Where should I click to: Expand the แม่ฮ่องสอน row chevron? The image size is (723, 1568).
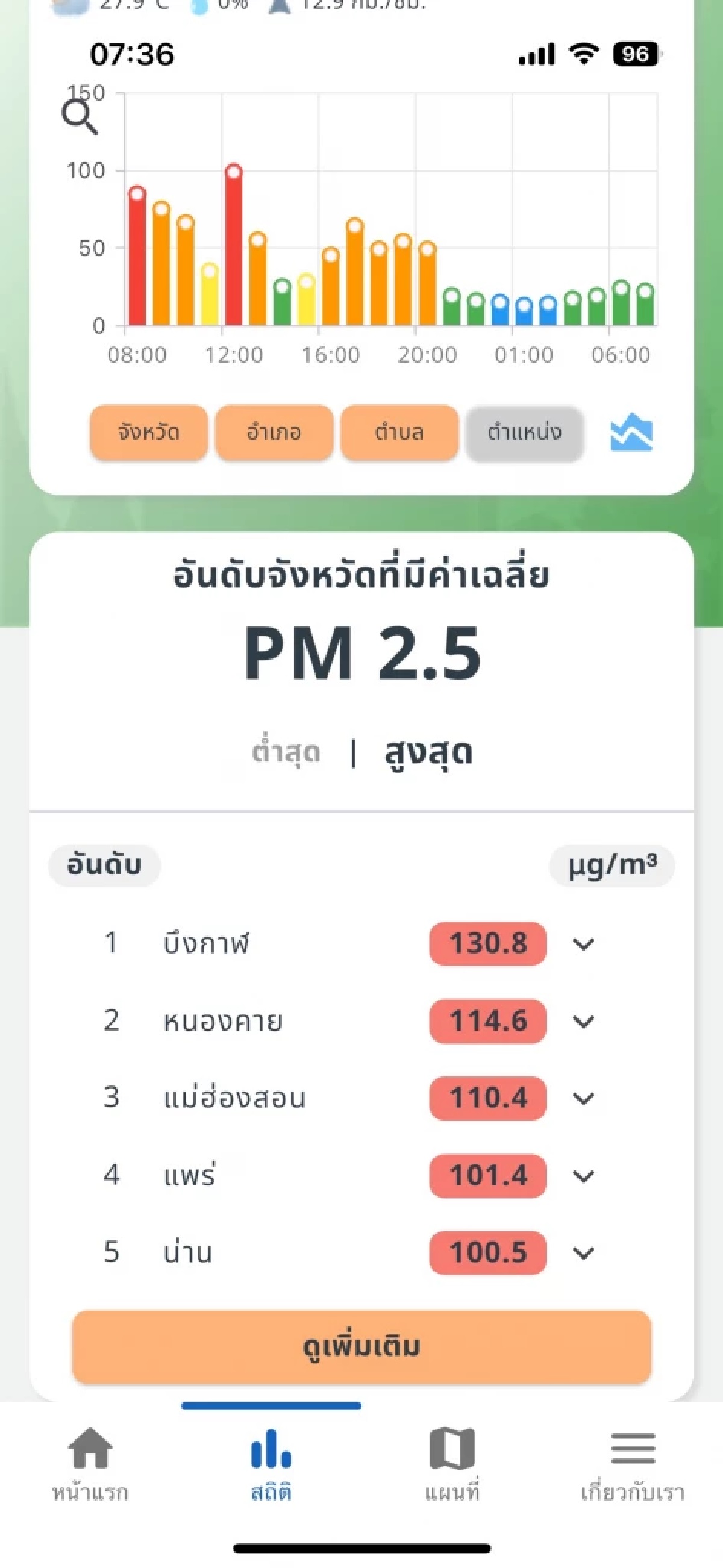(x=583, y=1098)
